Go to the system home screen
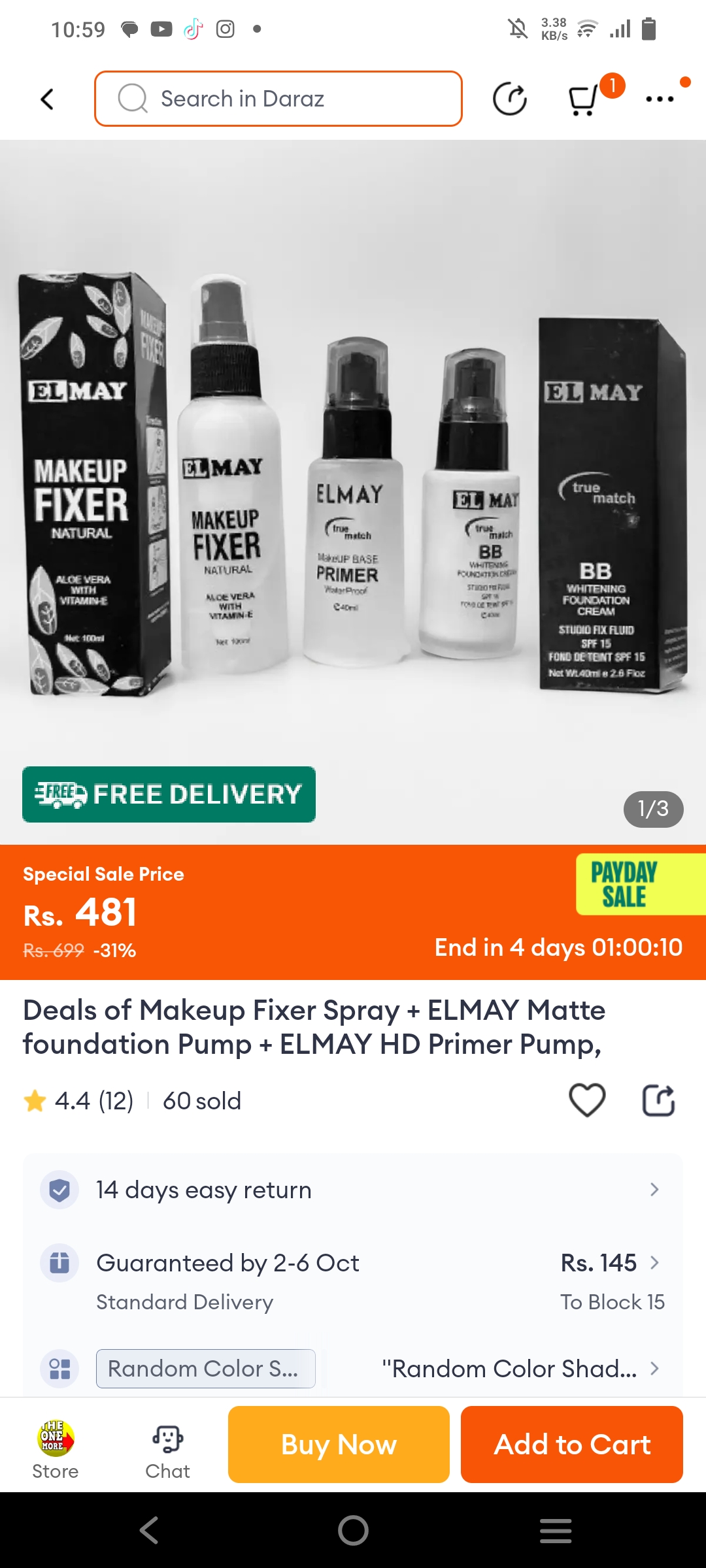The width and height of the screenshot is (706, 1568). 353,1530
